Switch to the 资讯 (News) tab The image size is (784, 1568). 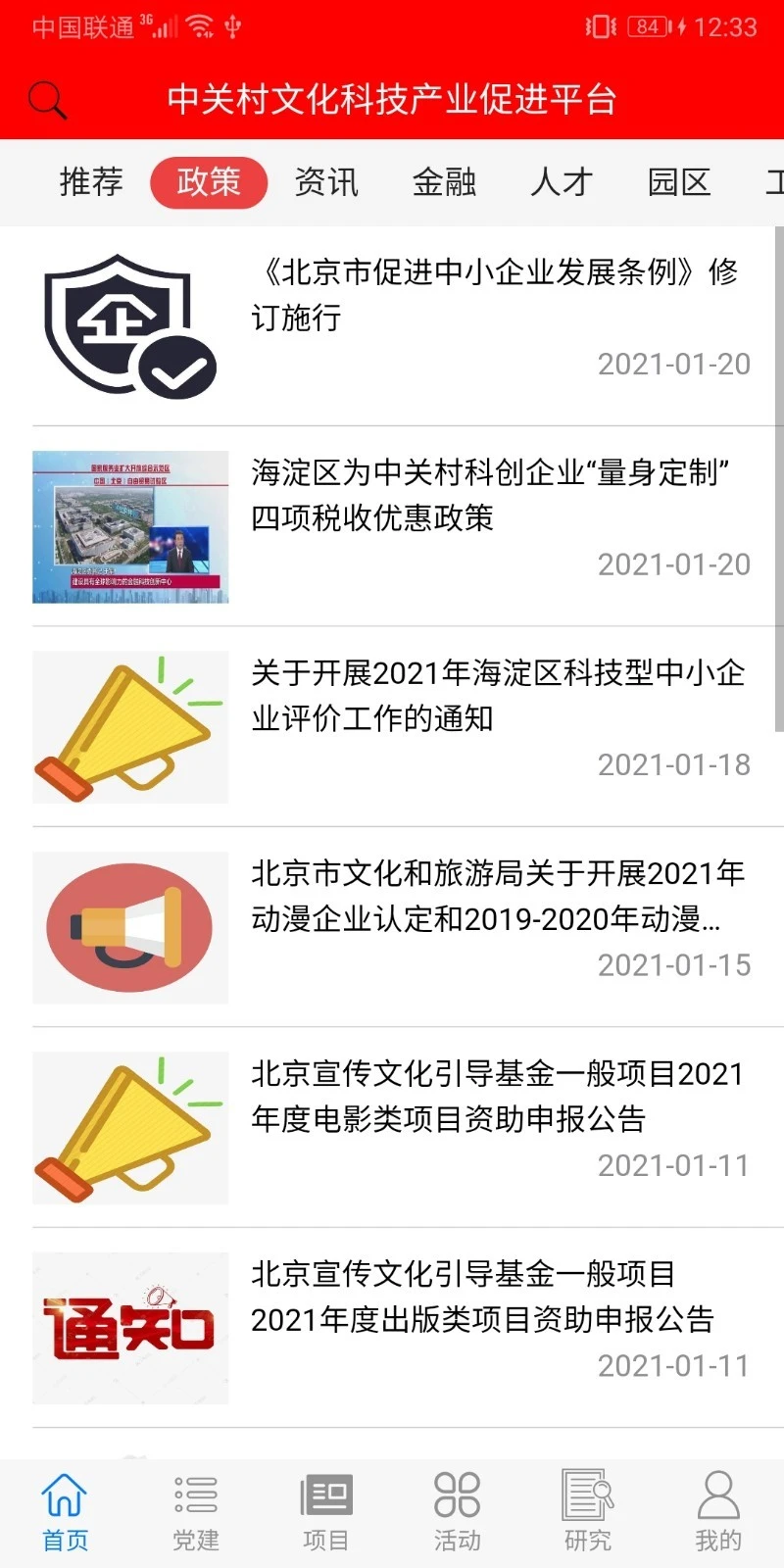[x=326, y=182]
